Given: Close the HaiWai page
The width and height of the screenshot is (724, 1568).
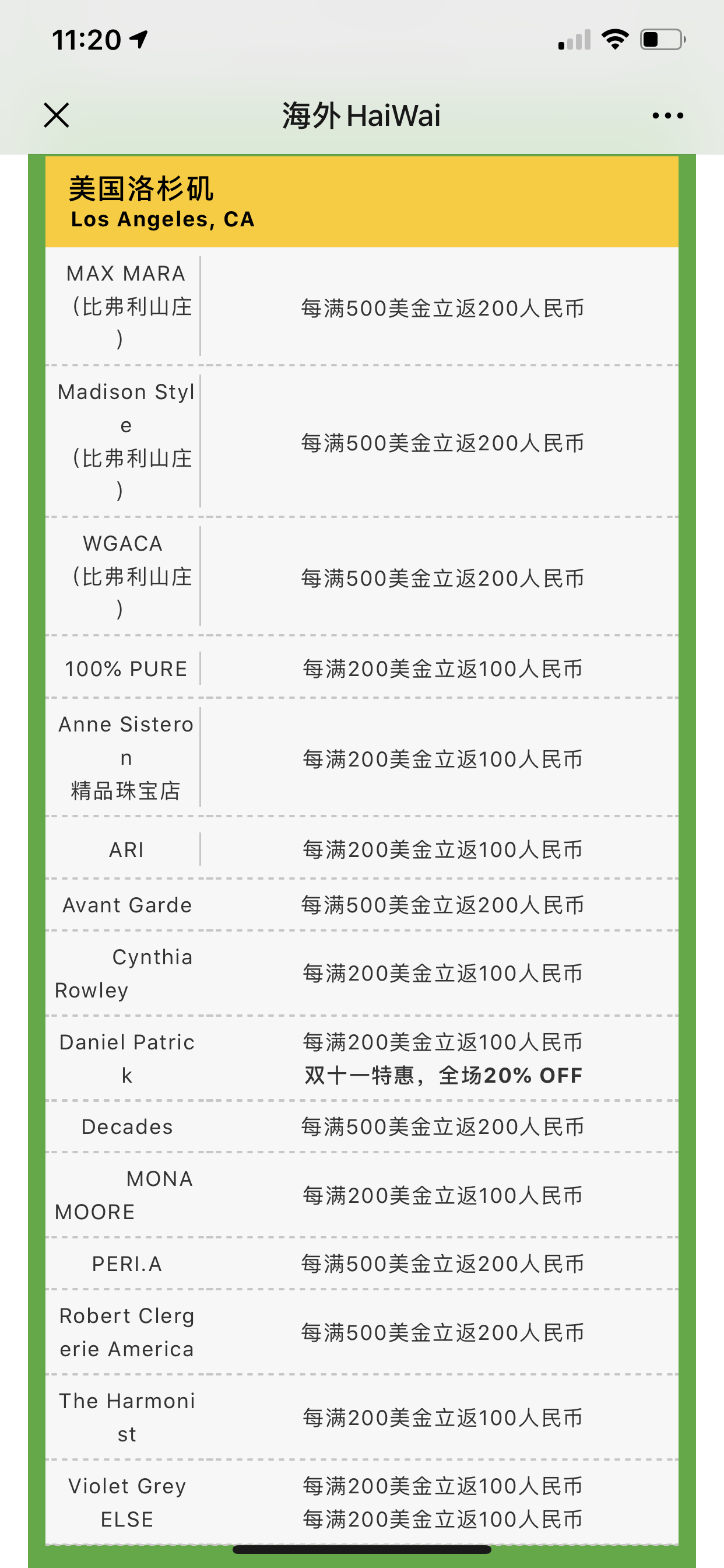Looking at the screenshot, I should [57, 115].
